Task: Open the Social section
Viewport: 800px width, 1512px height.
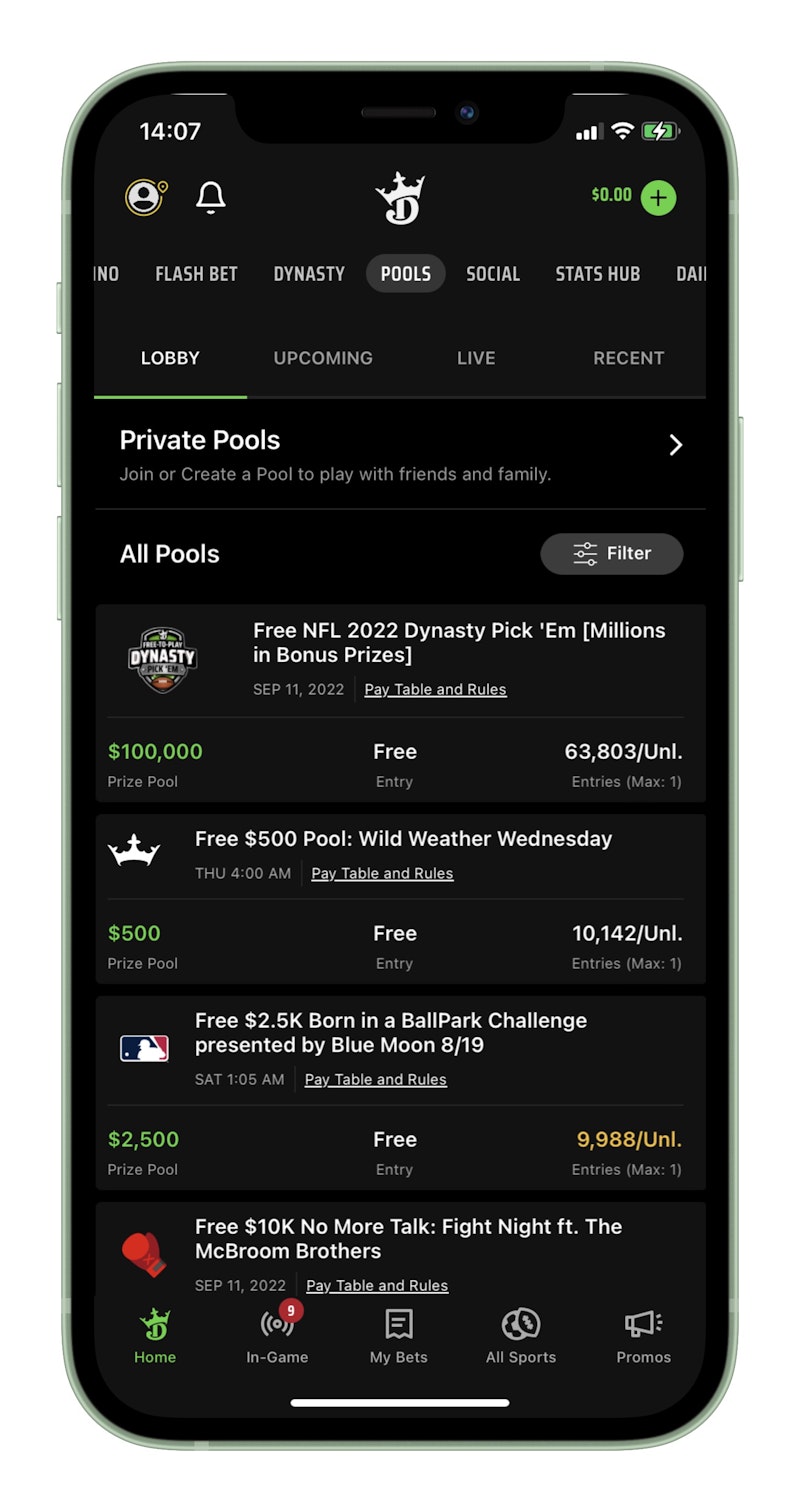Action: 493,274
